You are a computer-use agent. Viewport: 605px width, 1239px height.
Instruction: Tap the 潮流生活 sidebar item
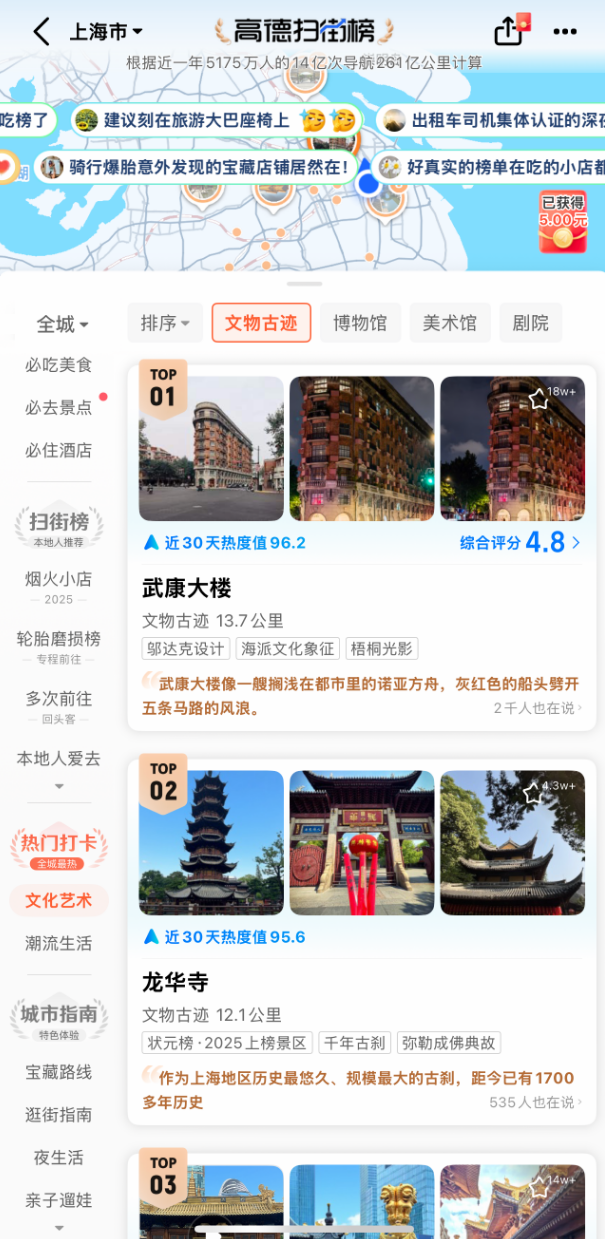(58, 943)
